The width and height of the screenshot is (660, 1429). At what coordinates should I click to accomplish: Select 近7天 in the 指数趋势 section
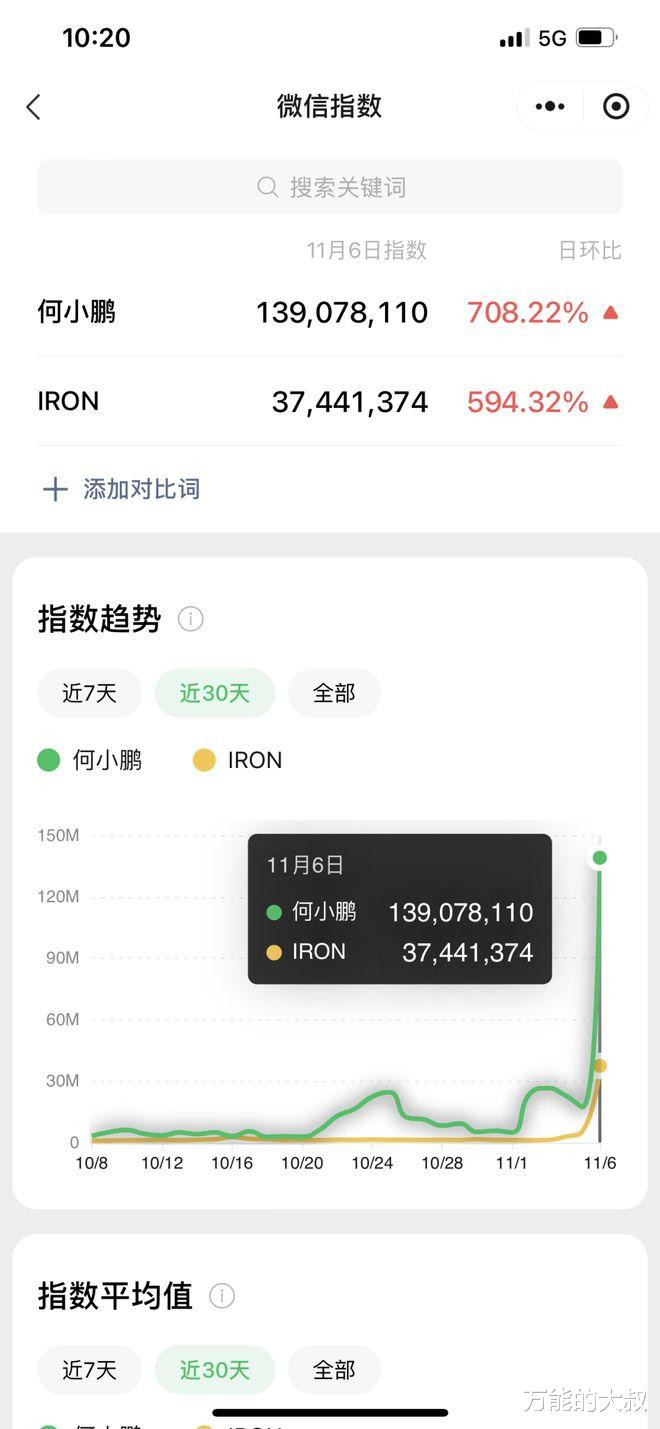(89, 693)
